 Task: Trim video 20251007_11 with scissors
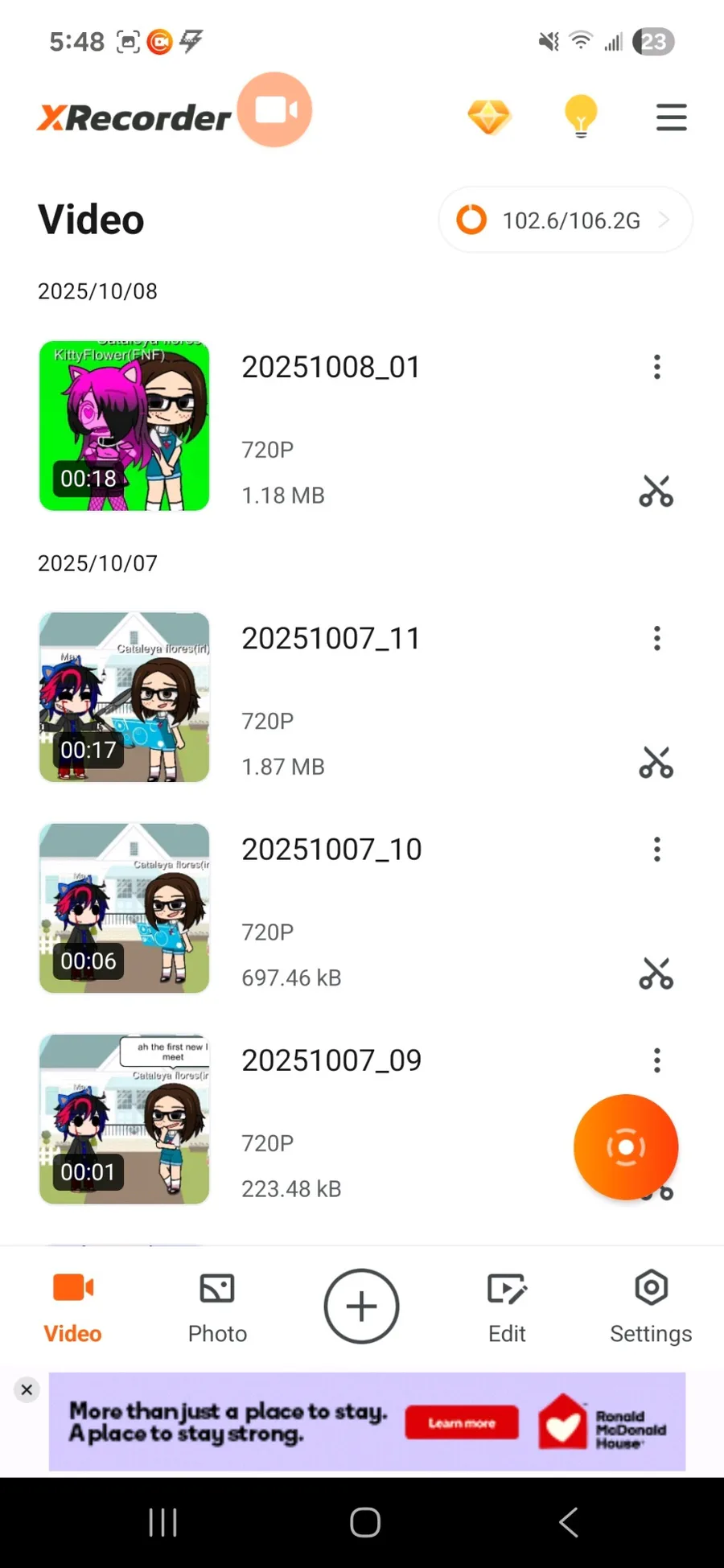point(656,763)
